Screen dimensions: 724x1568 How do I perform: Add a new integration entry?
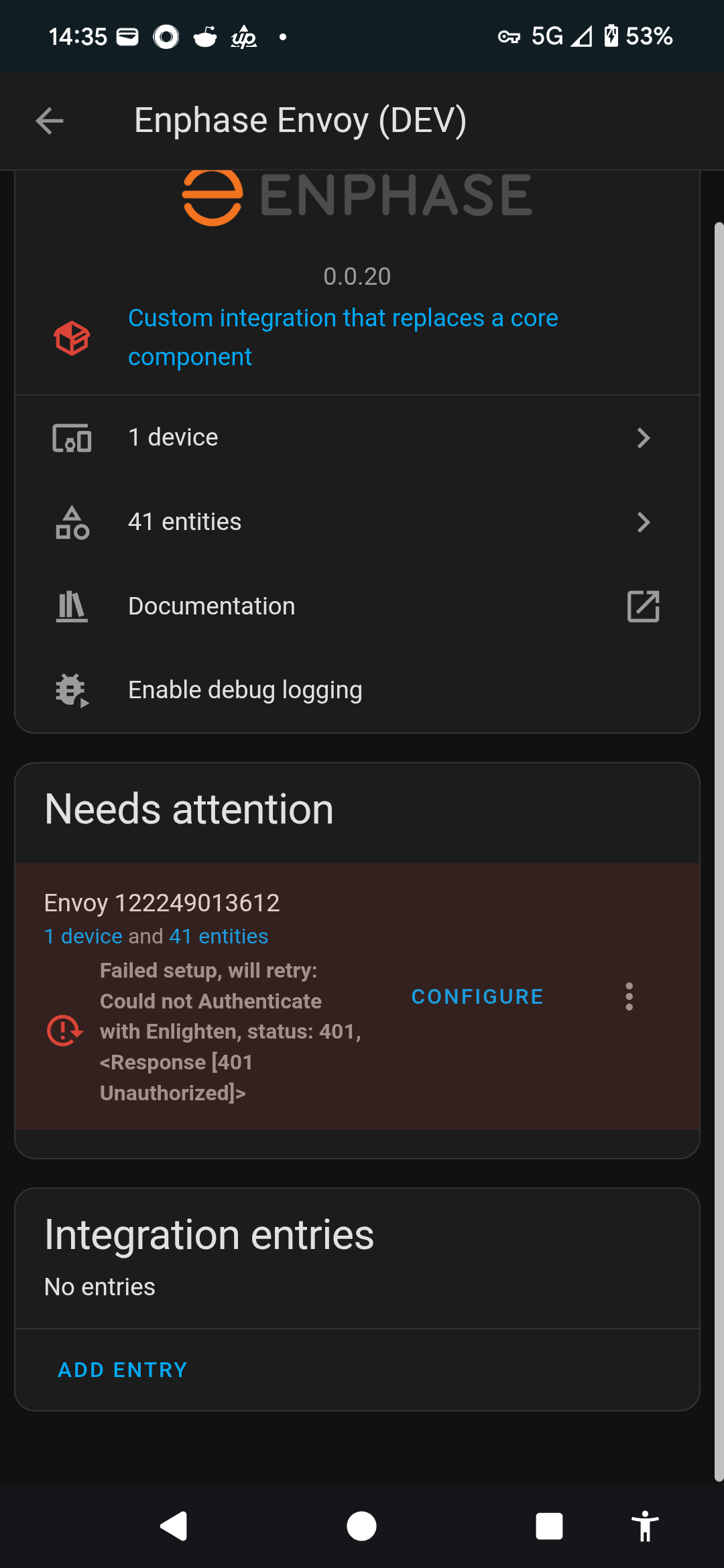click(123, 1370)
